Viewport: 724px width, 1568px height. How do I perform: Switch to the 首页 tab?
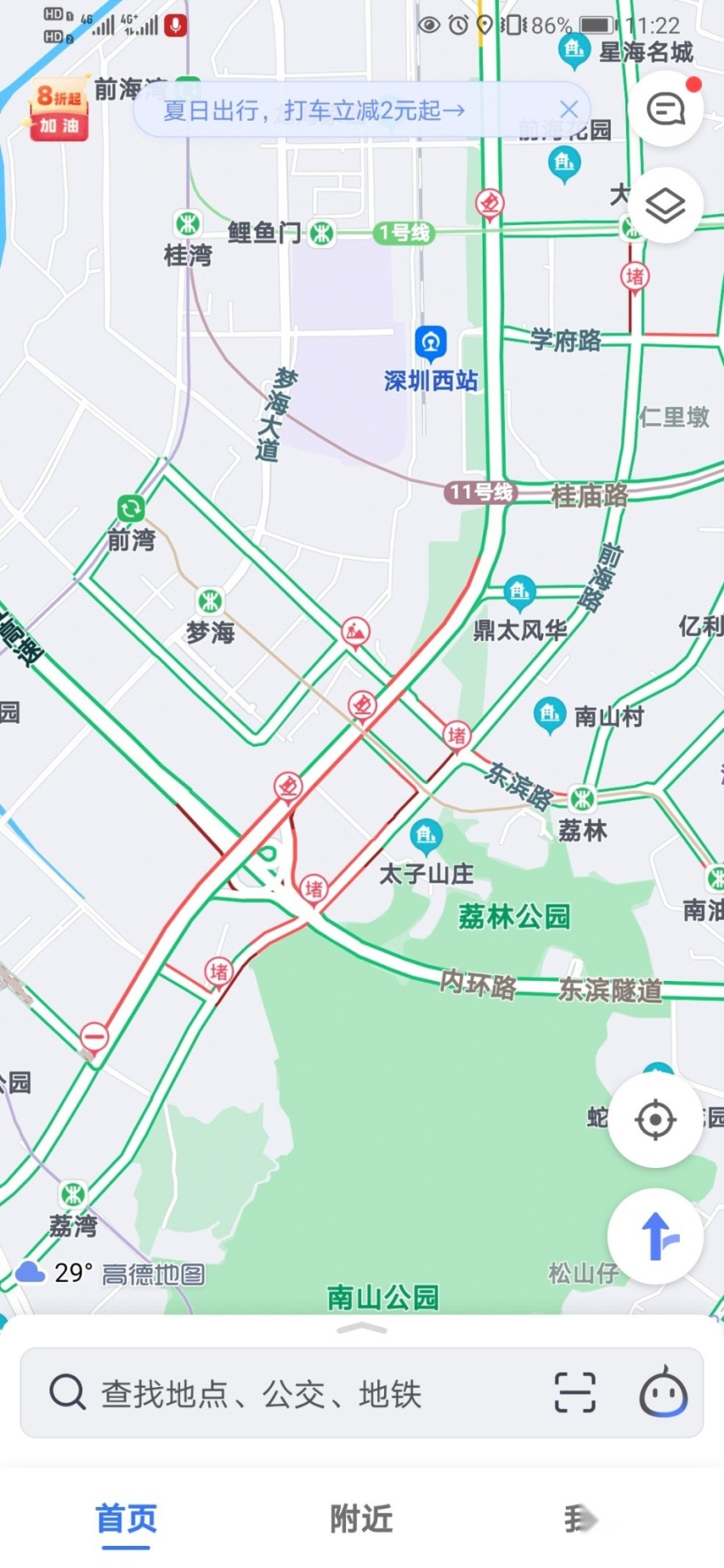[126, 1520]
